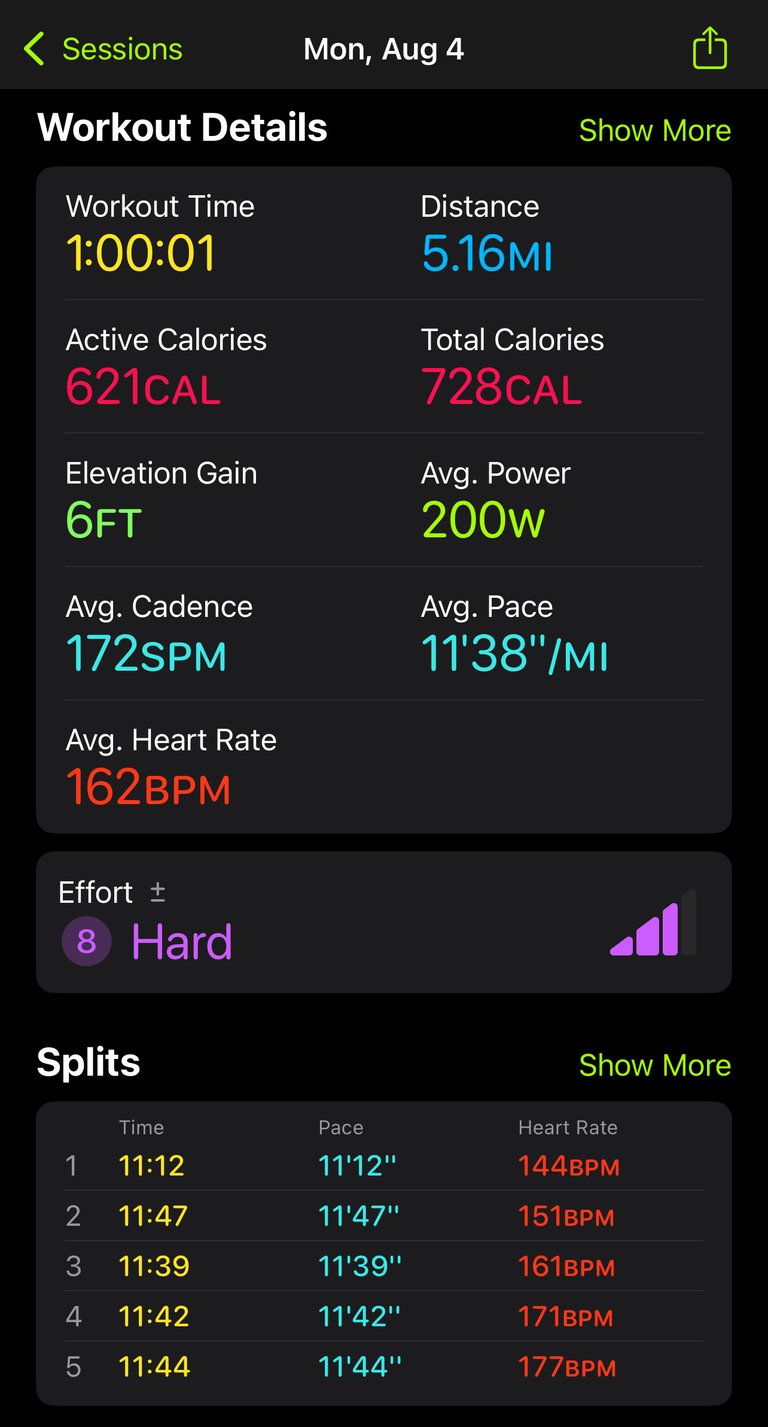Open the Effort rating card

(384, 922)
